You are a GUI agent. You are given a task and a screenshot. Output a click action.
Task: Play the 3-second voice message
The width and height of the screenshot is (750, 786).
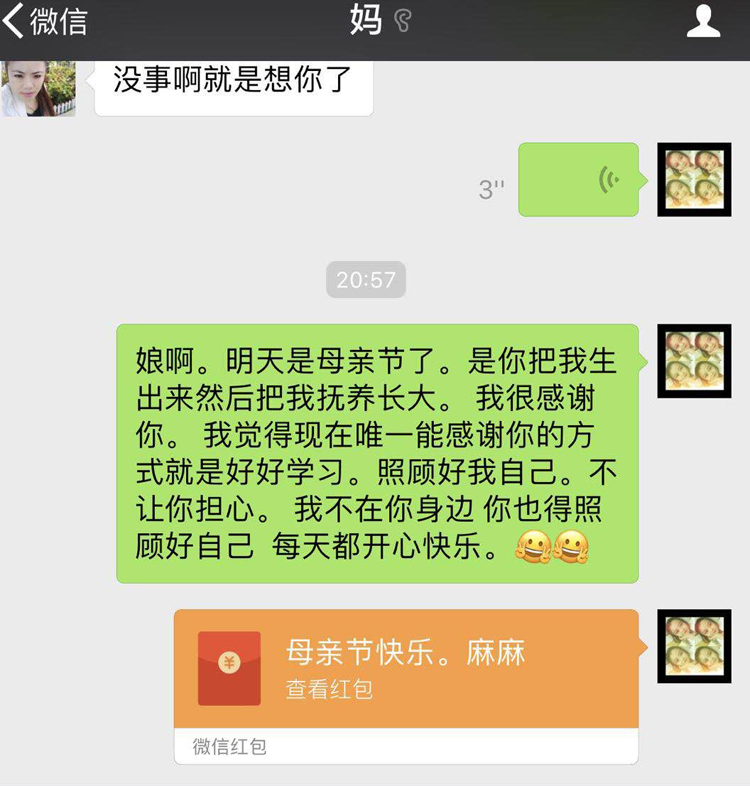pos(578,180)
